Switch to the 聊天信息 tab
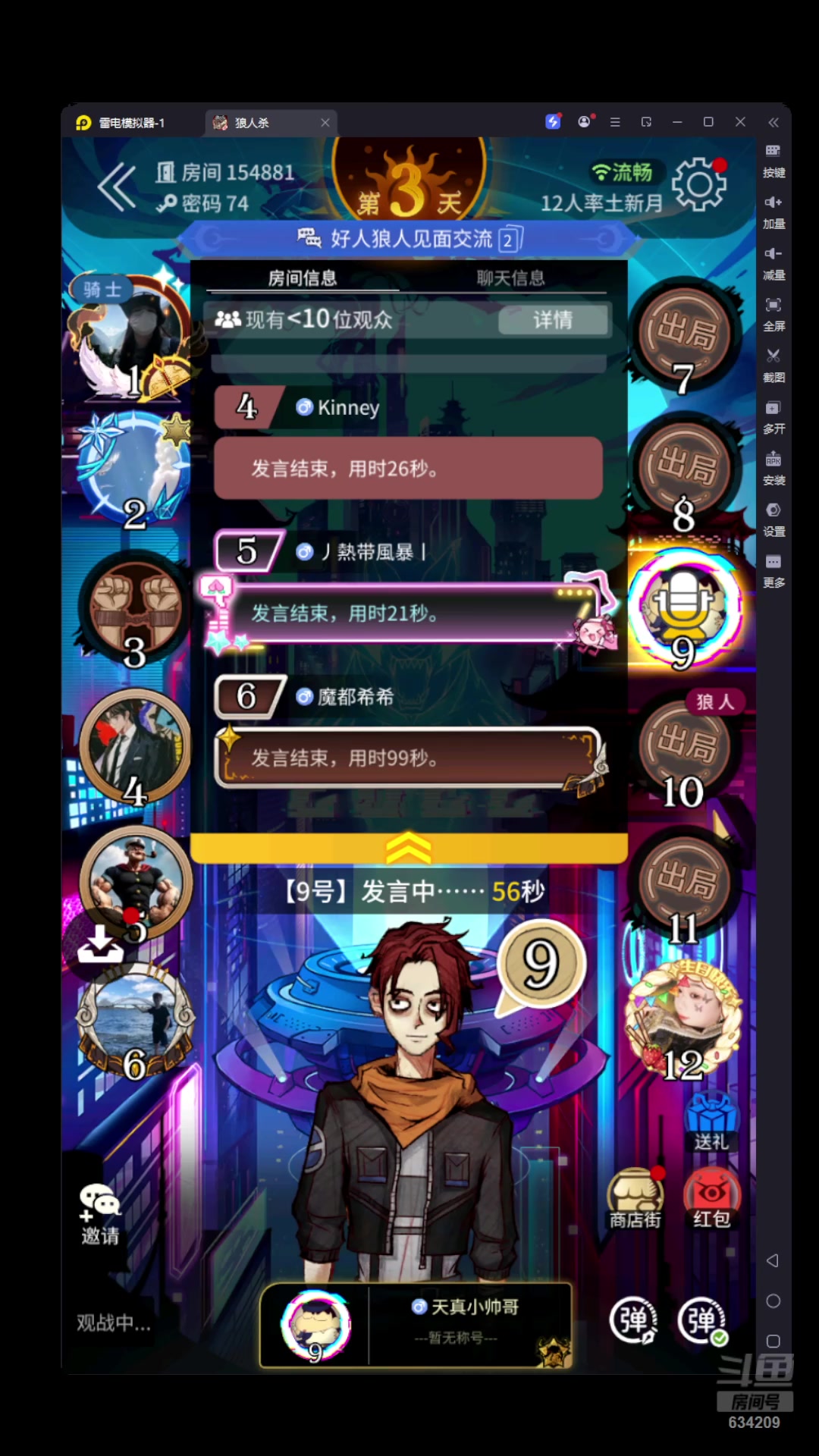The image size is (819, 1456). [510, 278]
